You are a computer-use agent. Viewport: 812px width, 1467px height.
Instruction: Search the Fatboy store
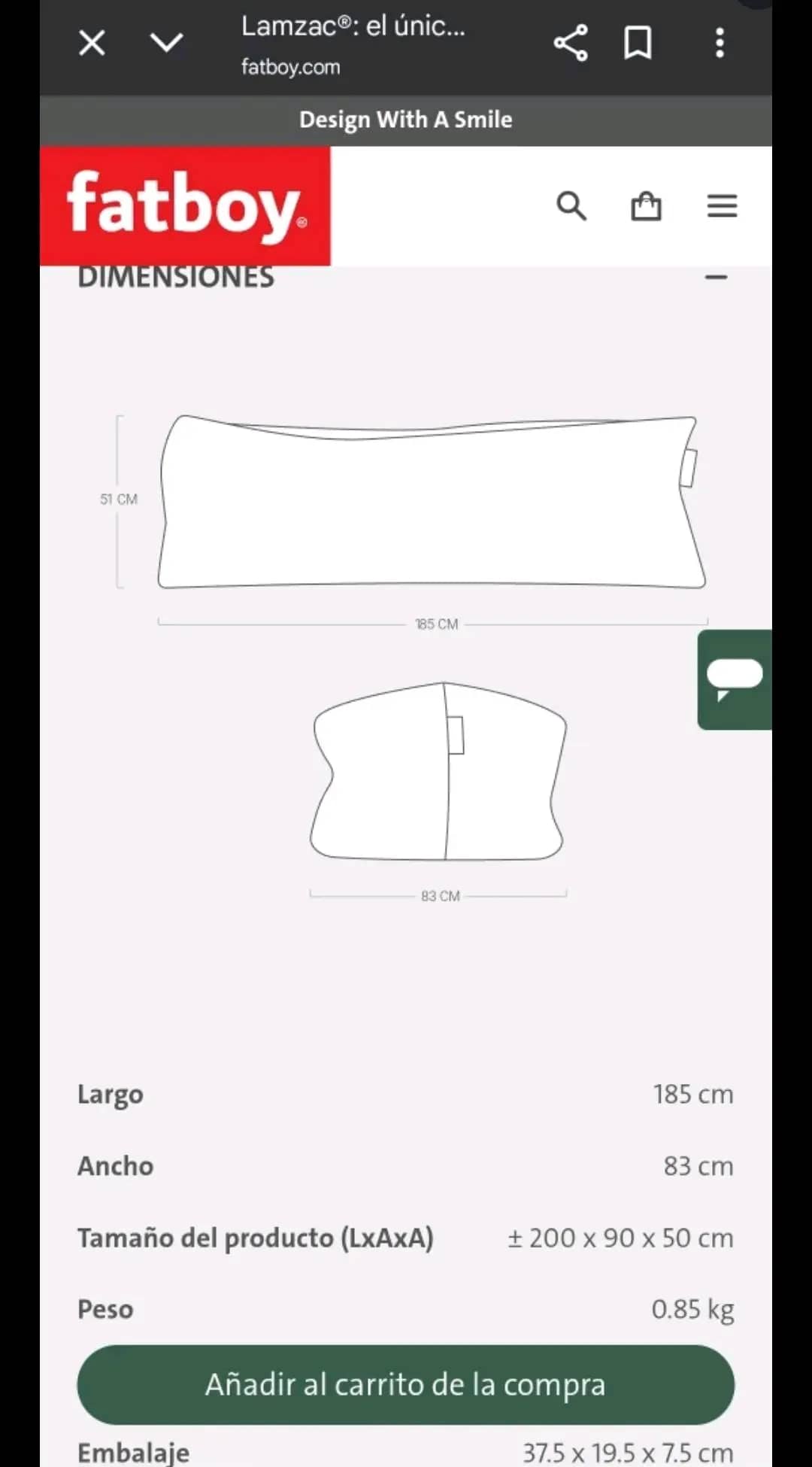(x=571, y=205)
